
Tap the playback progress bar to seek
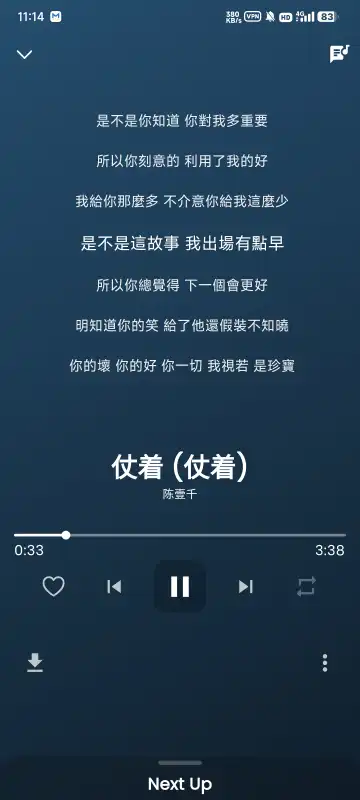(180, 535)
